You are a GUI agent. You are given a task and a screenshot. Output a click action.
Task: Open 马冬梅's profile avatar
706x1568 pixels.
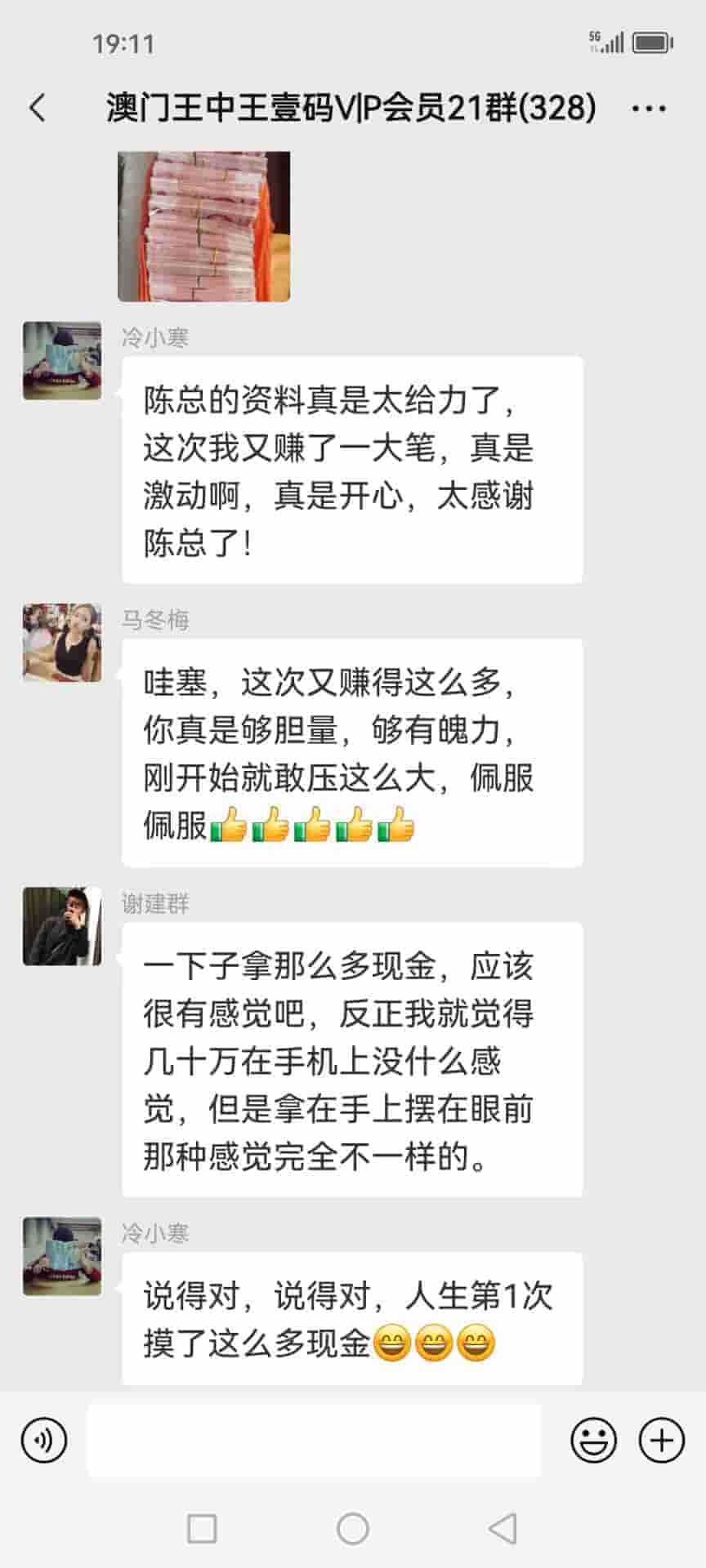62,643
